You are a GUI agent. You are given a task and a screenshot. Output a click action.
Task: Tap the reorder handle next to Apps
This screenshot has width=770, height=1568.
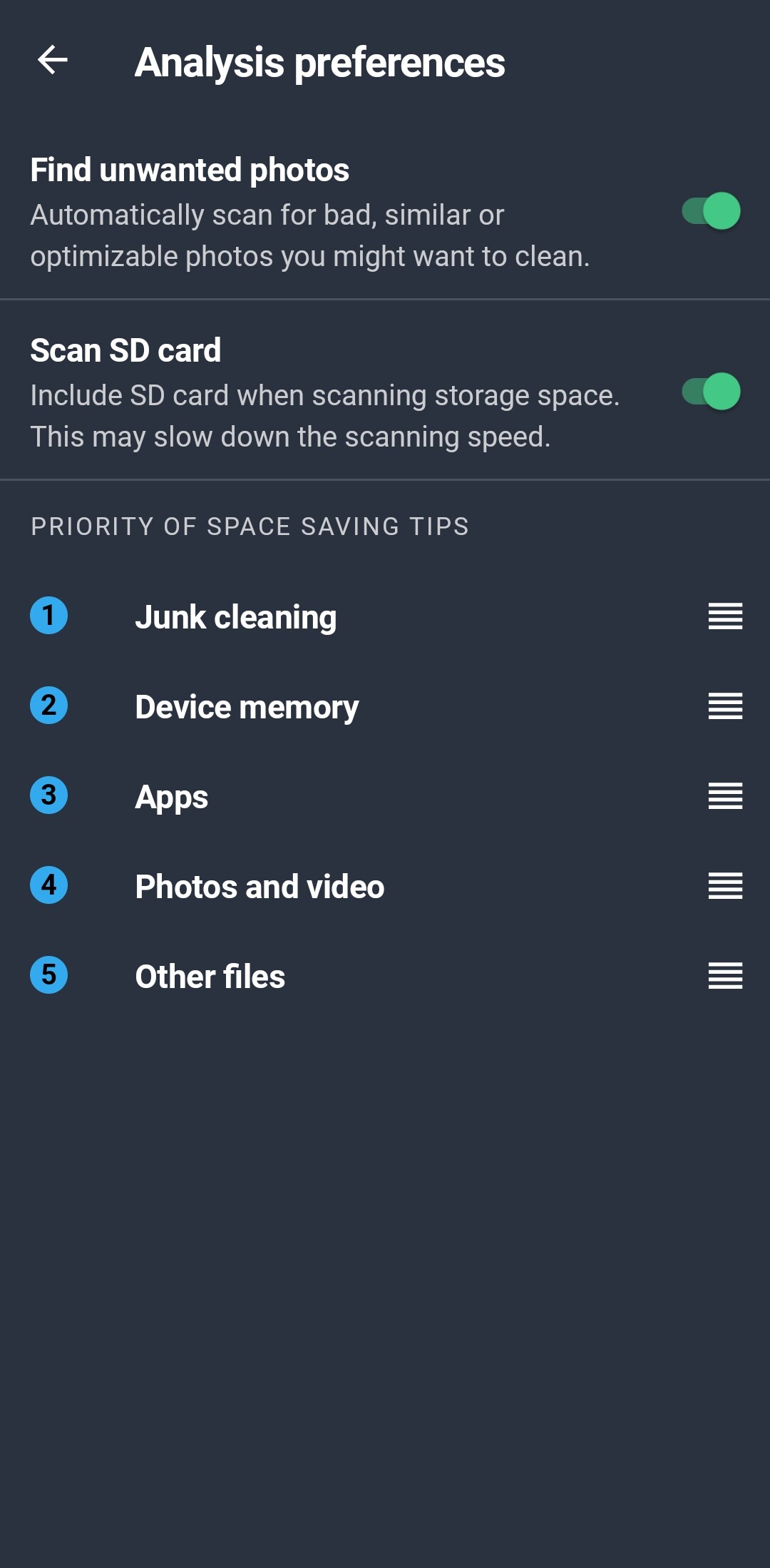[725, 796]
